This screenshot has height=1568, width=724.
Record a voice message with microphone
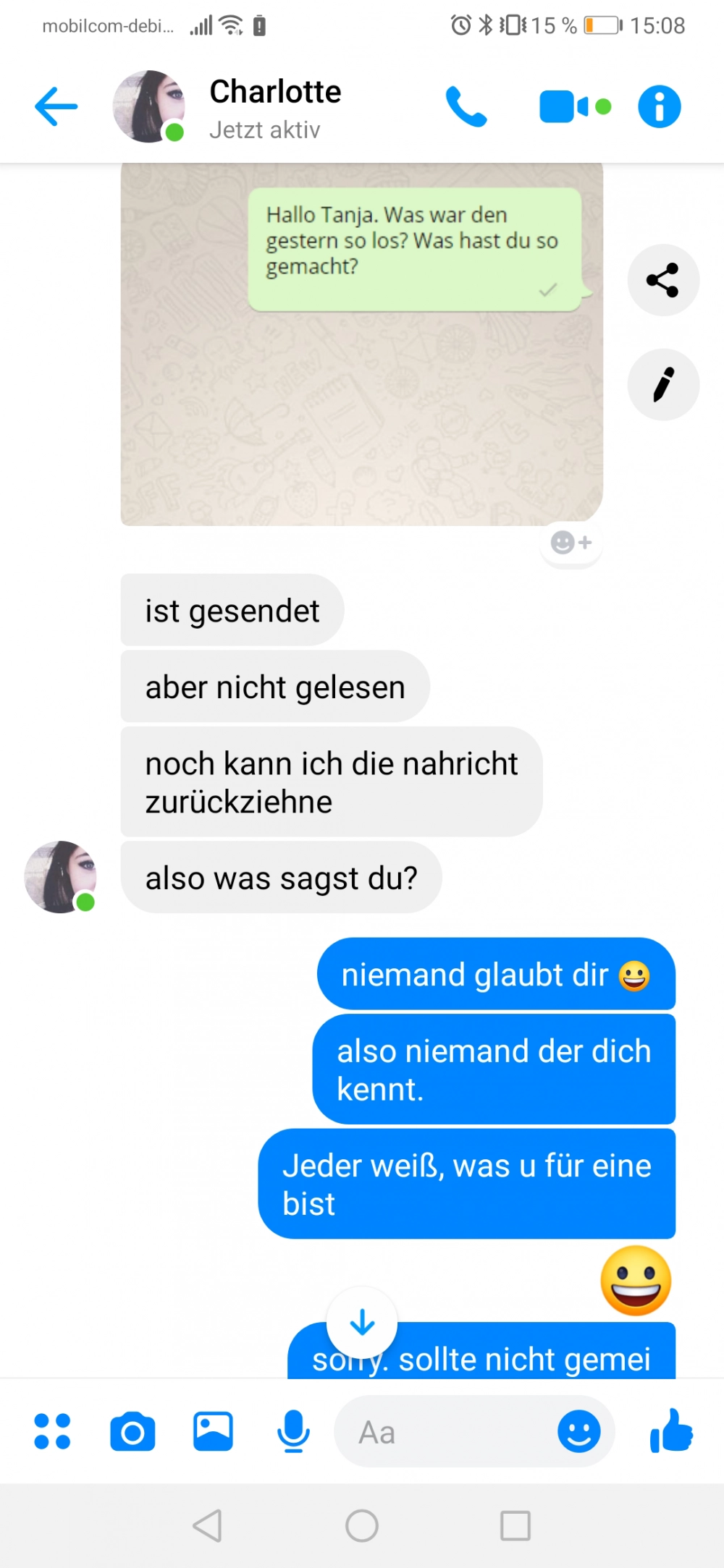click(293, 1431)
